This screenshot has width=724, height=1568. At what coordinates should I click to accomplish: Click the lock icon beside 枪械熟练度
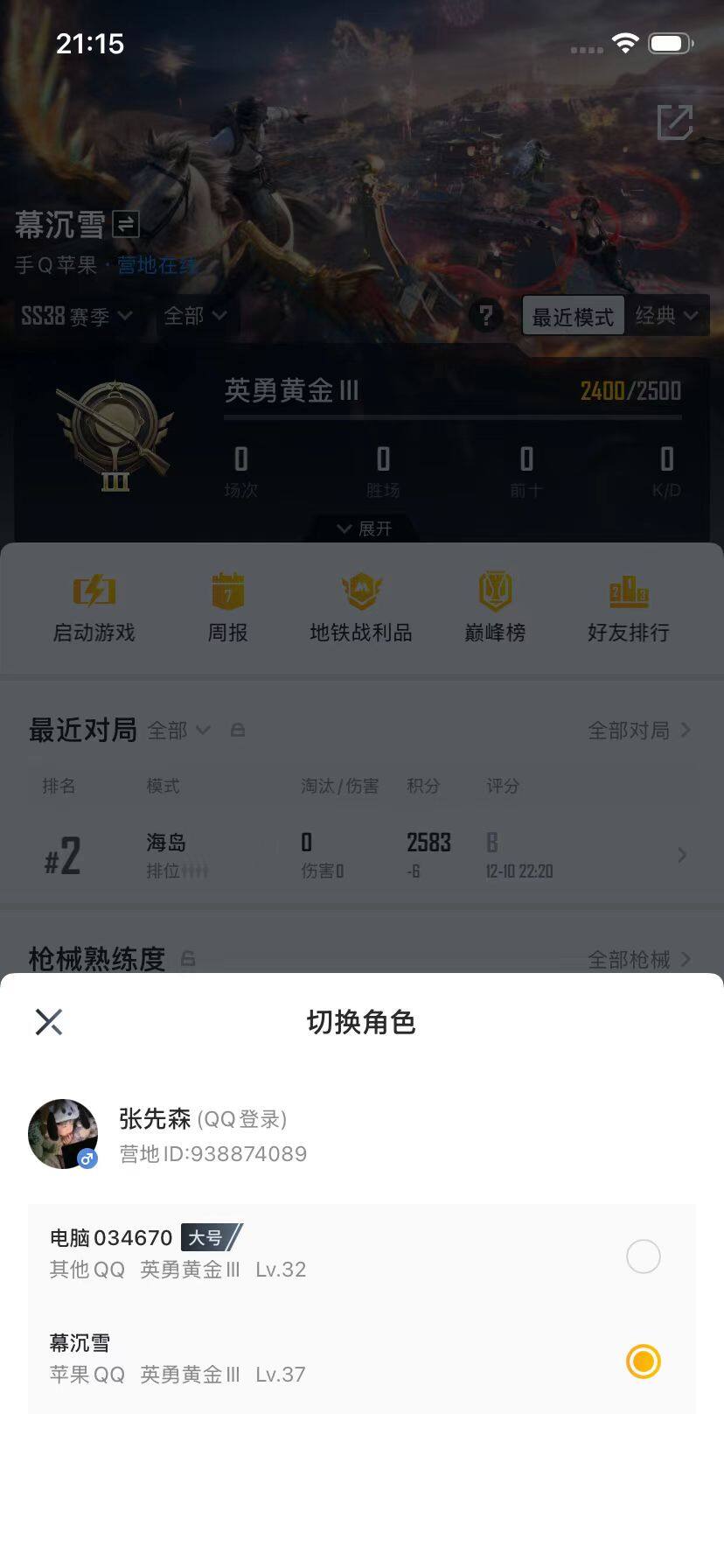click(189, 960)
